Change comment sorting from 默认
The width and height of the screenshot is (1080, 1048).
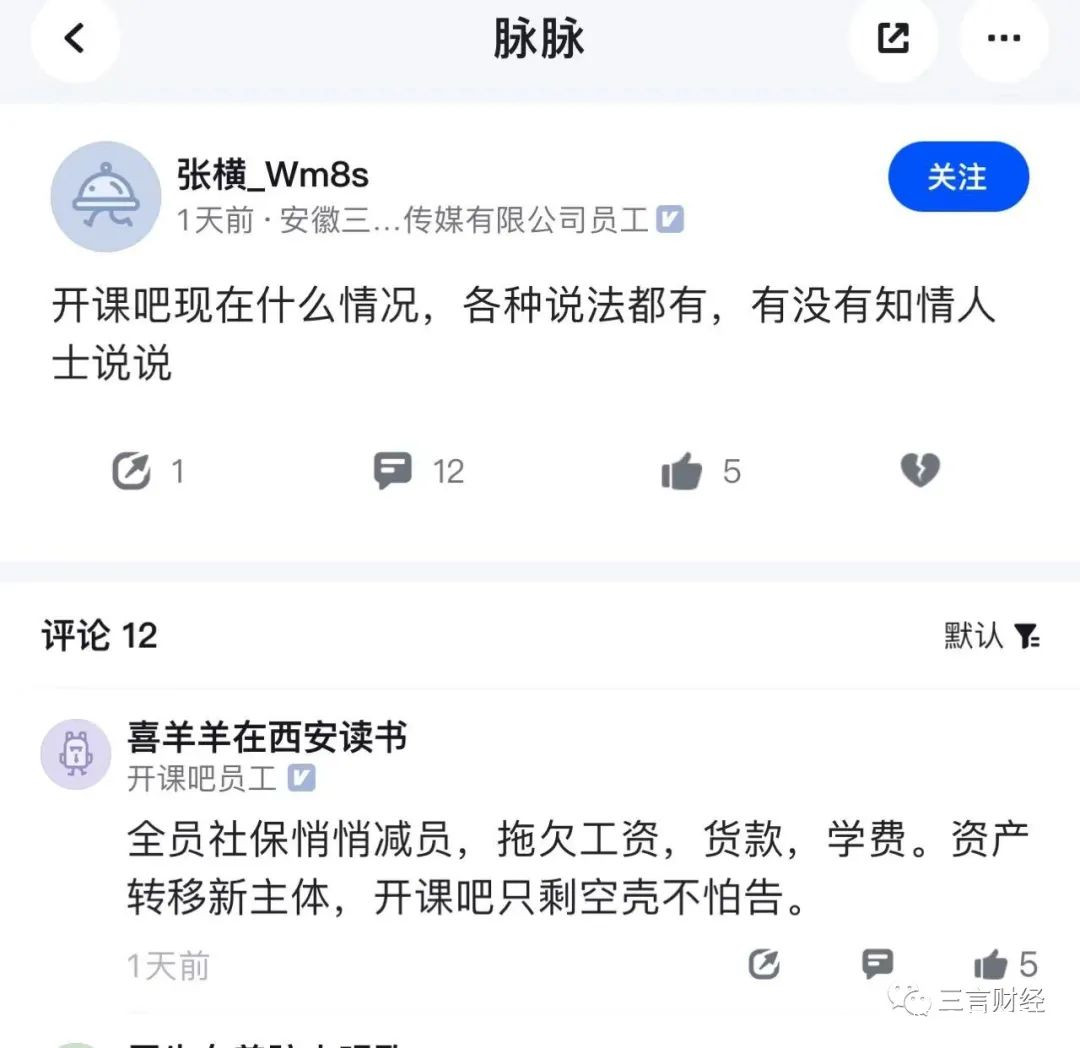991,635
